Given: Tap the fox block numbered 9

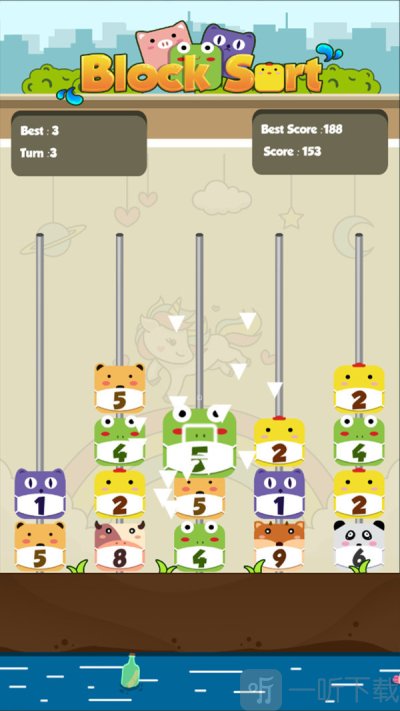Looking at the screenshot, I should pyautogui.click(x=279, y=546).
